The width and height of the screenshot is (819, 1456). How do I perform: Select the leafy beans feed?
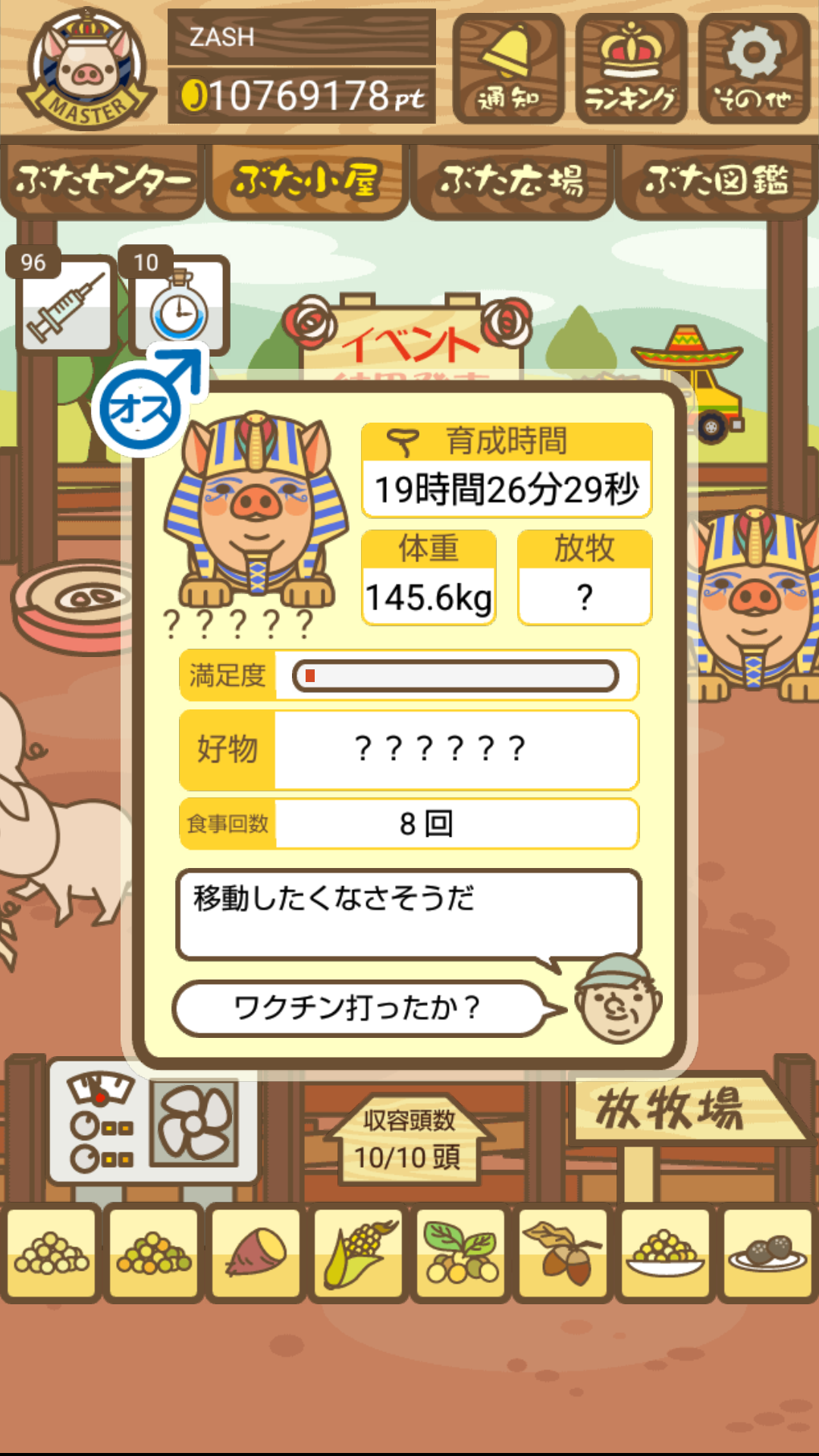(x=460, y=1253)
